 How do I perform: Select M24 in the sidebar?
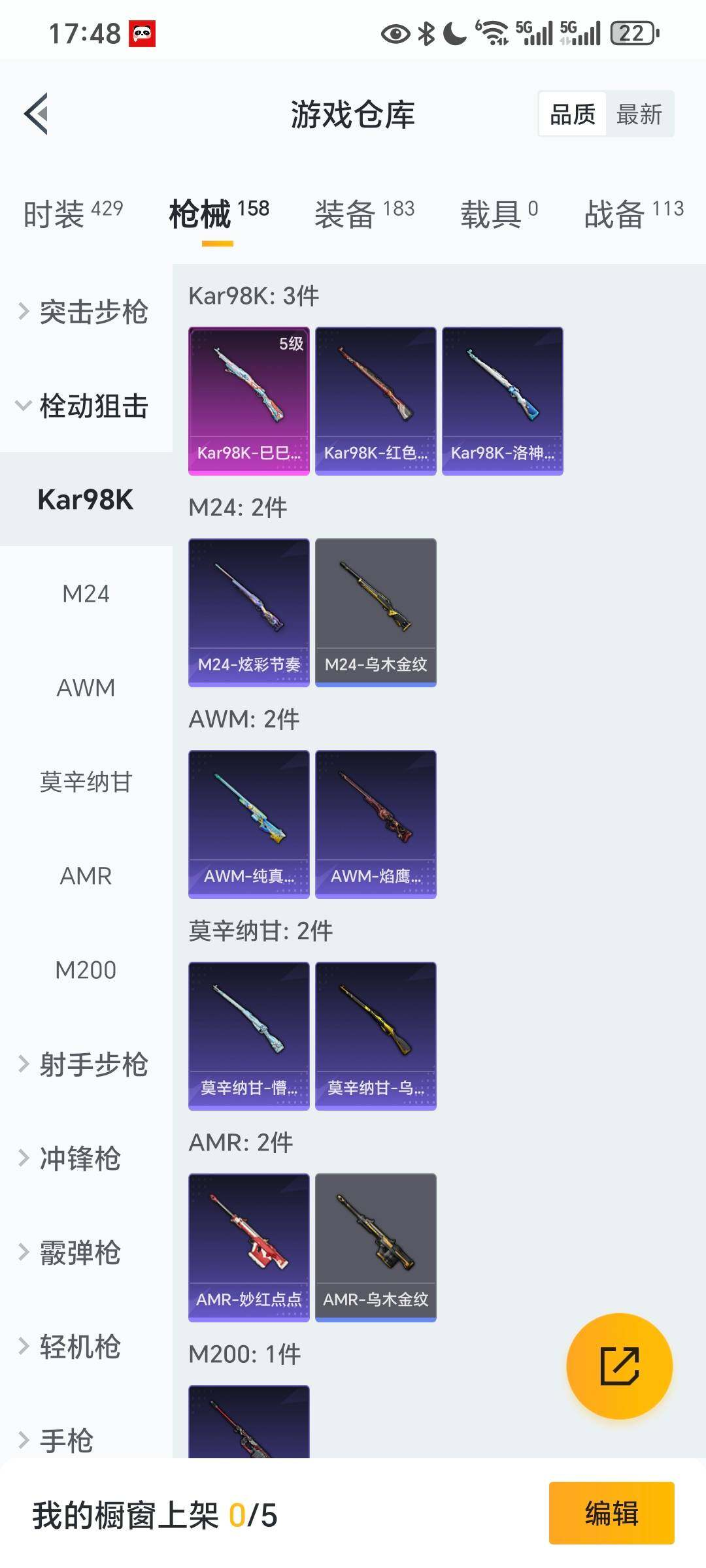click(x=86, y=594)
